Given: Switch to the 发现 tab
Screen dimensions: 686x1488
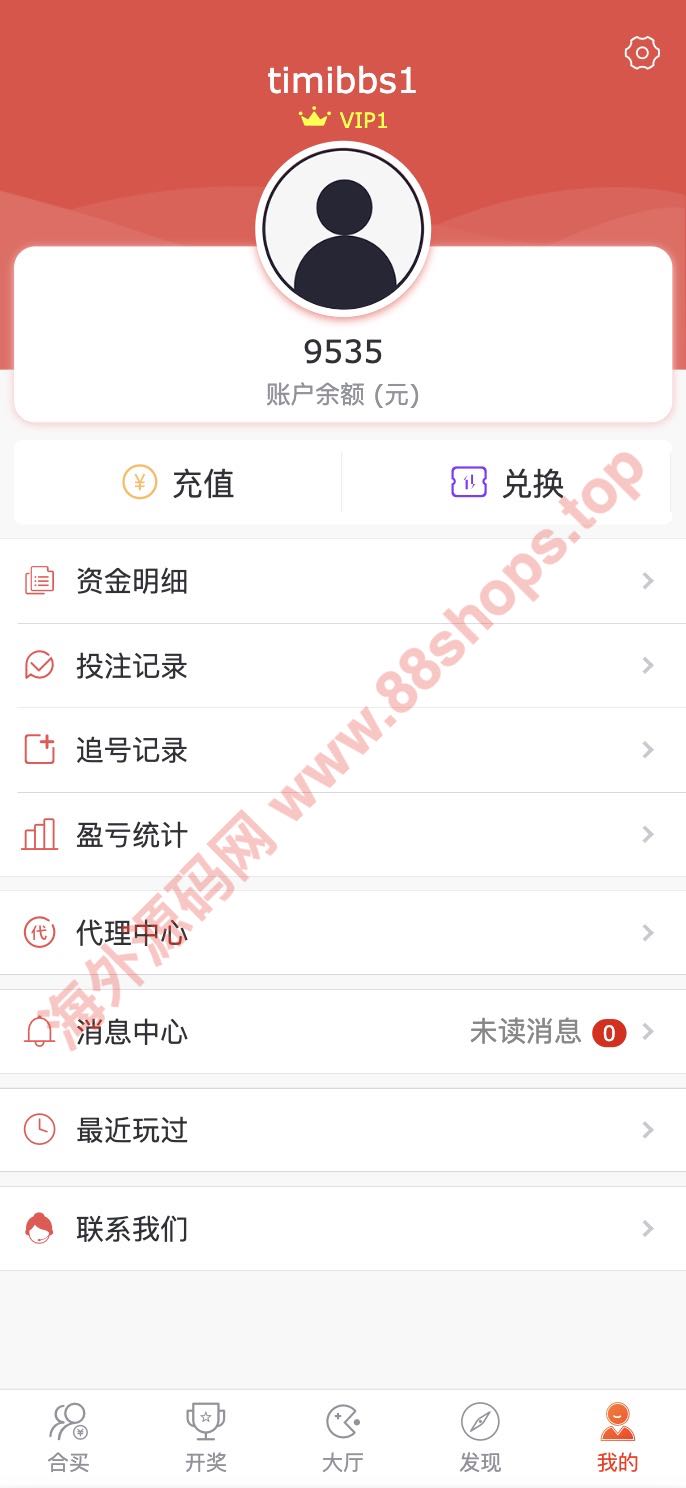Looking at the screenshot, I should (x=480, y=1438).
